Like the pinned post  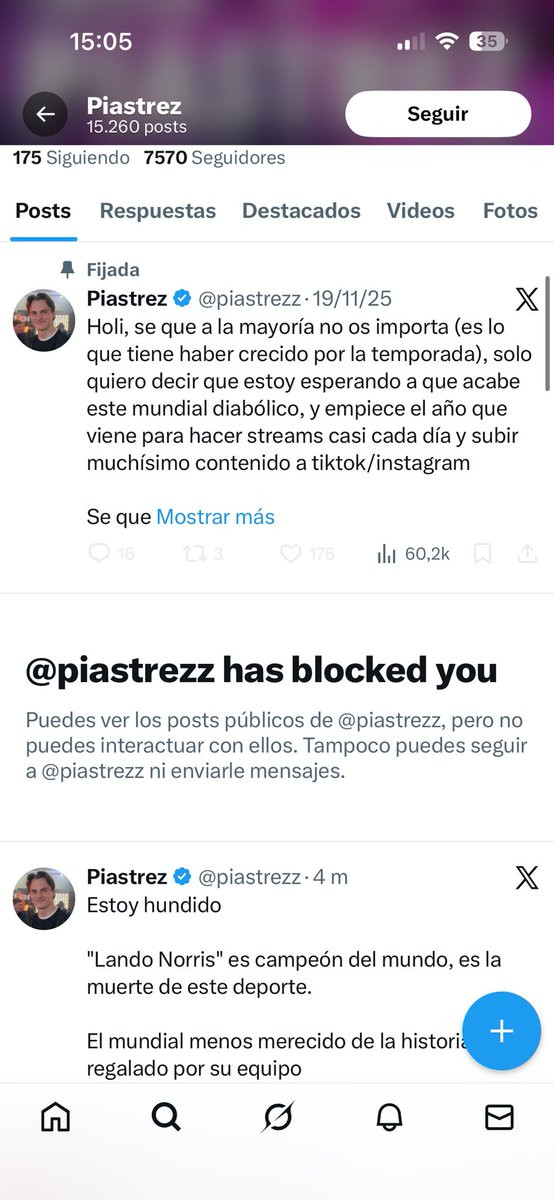point(307,553)
